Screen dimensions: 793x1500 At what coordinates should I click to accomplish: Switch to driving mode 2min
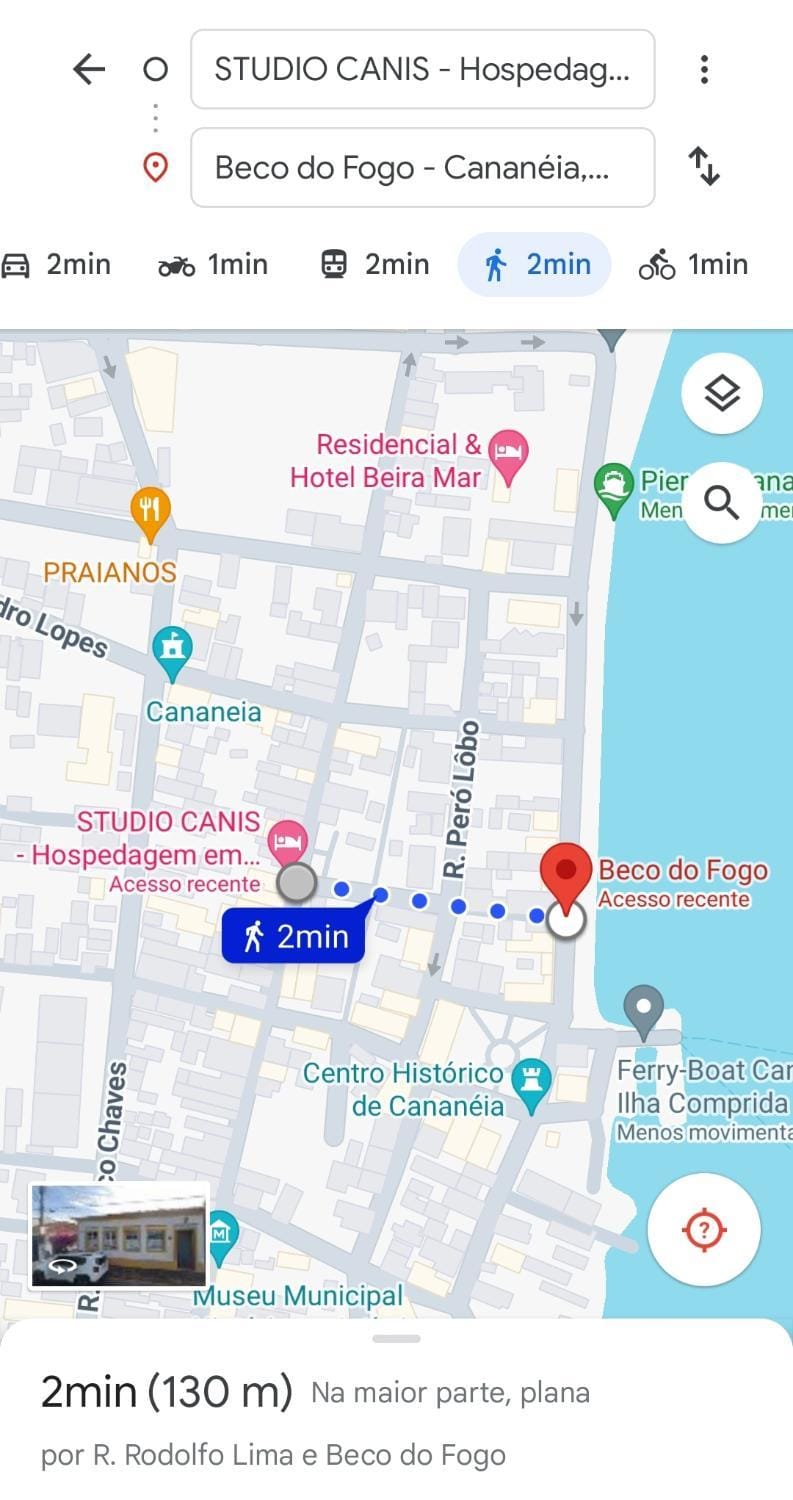click(x=56, y=265)
